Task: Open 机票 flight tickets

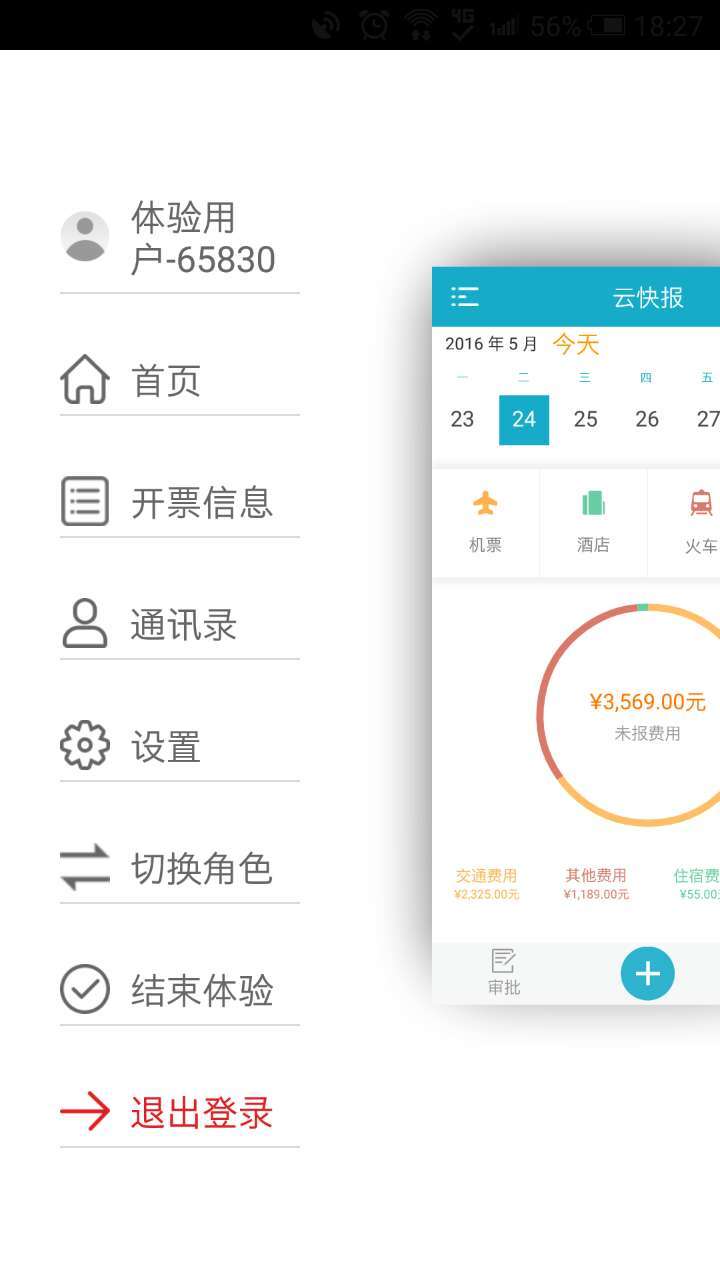Action: [486, 522]
